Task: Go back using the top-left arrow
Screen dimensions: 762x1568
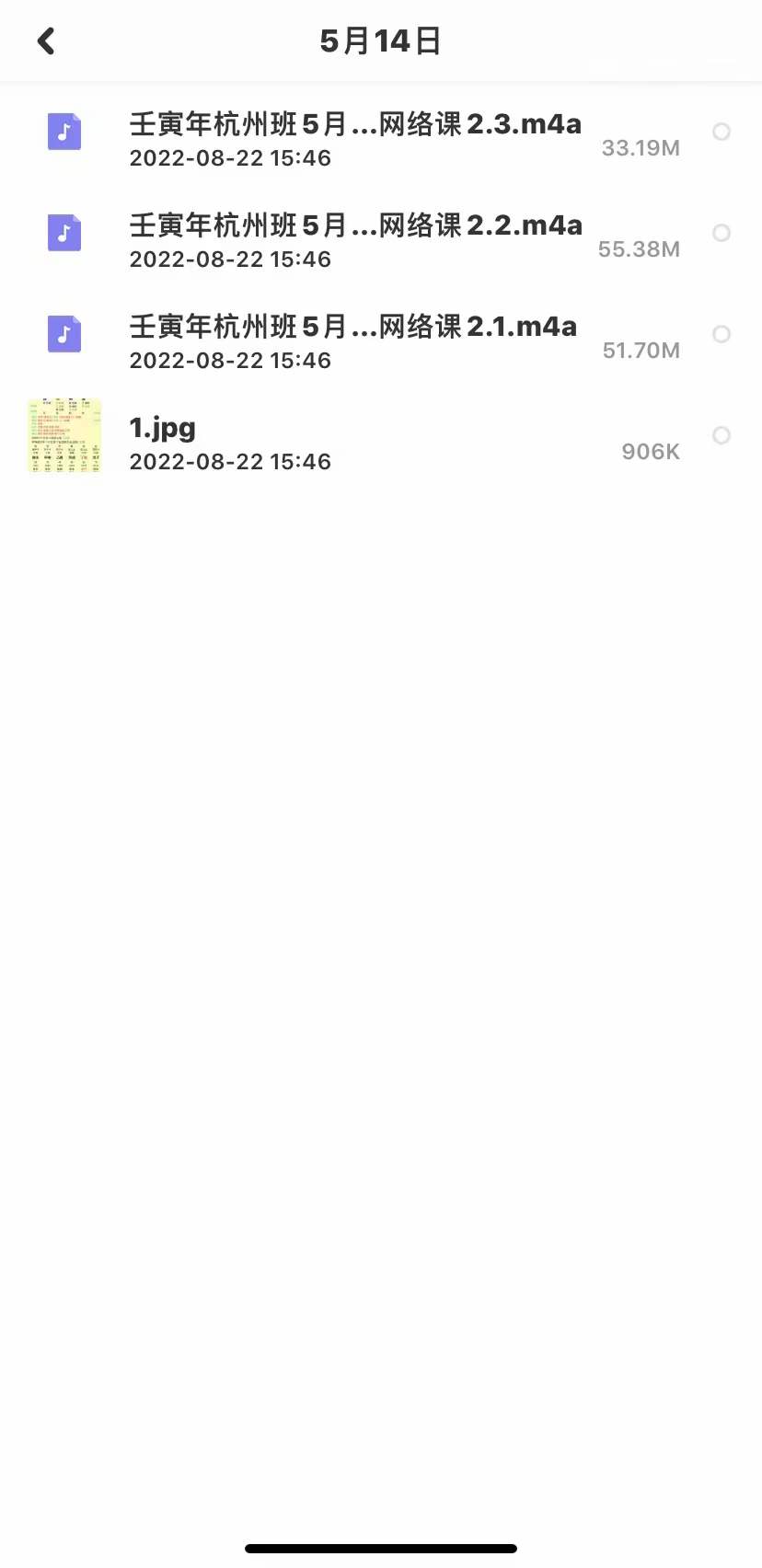Action: (46, 41)
